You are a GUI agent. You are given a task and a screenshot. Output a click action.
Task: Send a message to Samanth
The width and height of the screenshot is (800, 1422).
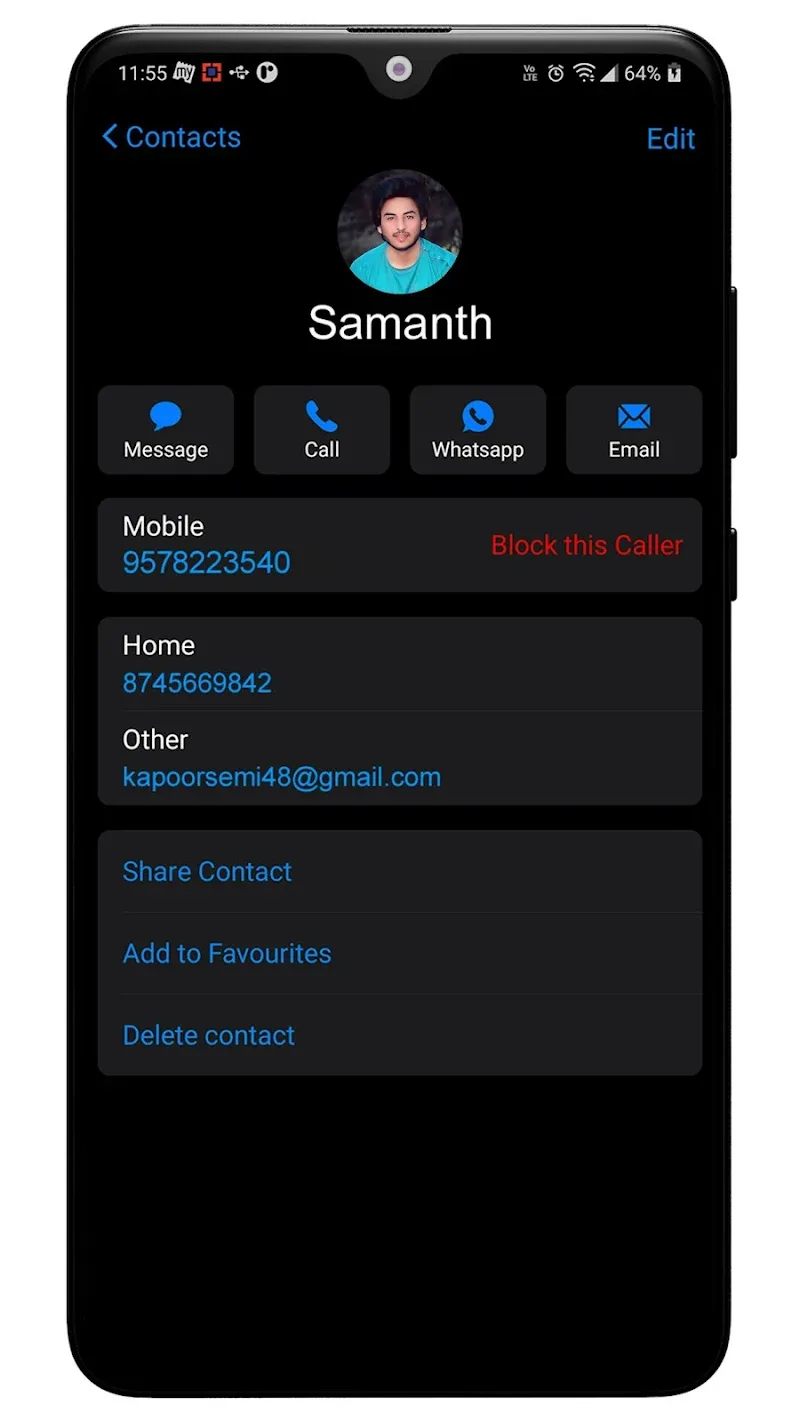(x=166, y=430)
